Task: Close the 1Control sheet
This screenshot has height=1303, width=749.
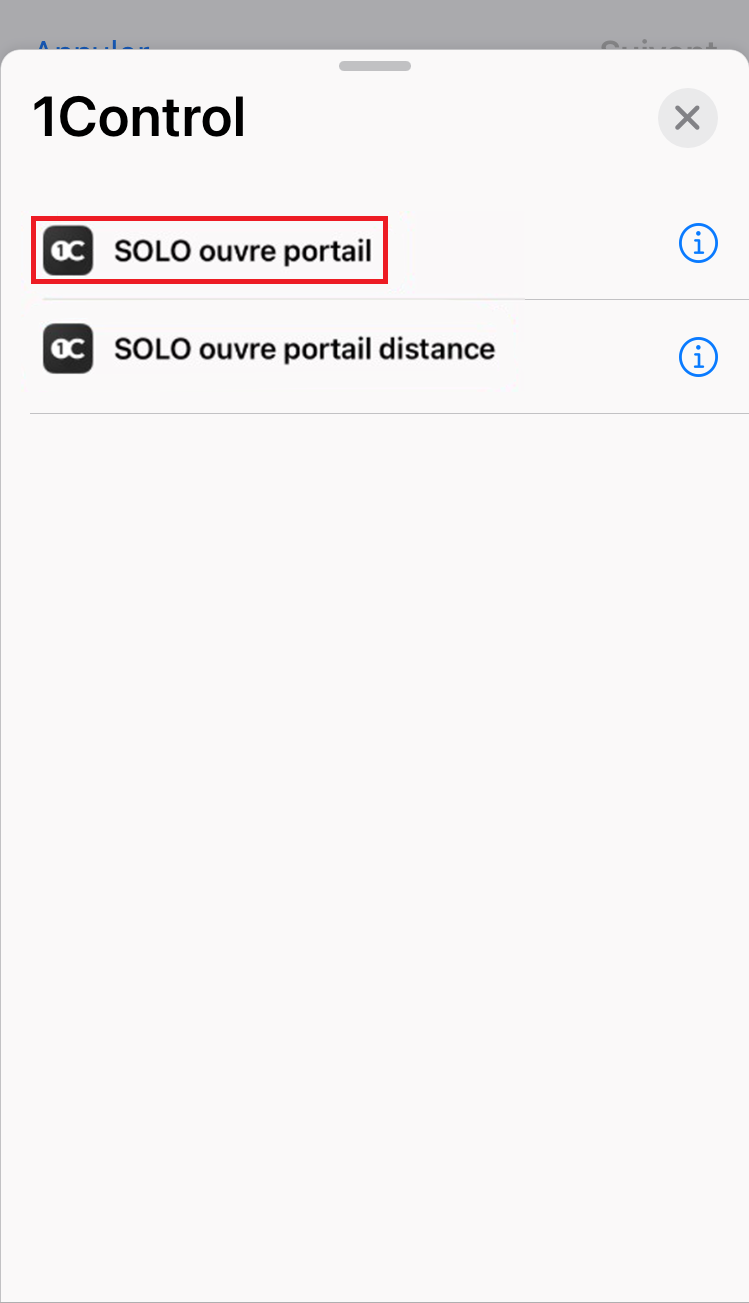Action: [687, 118]
